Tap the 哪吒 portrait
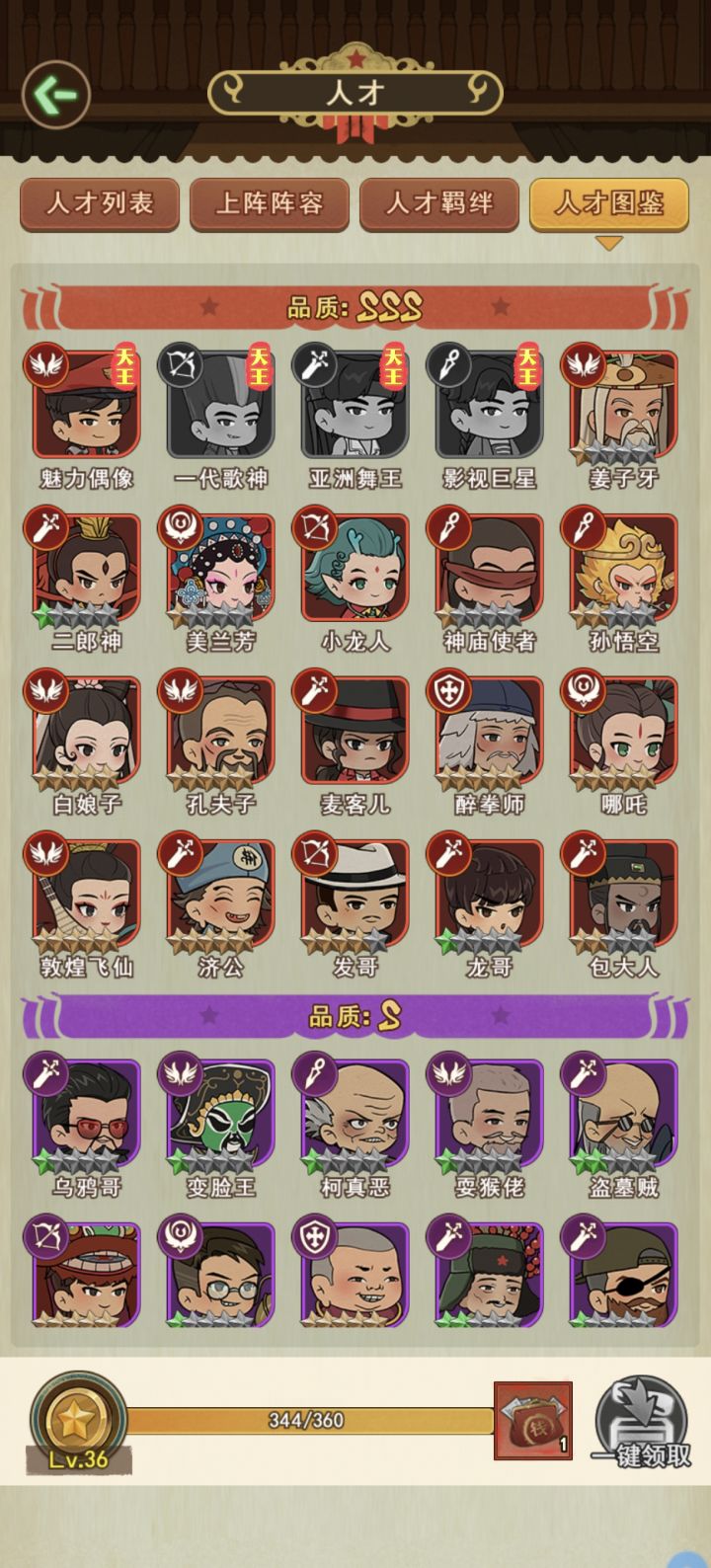 pos(625,734)
